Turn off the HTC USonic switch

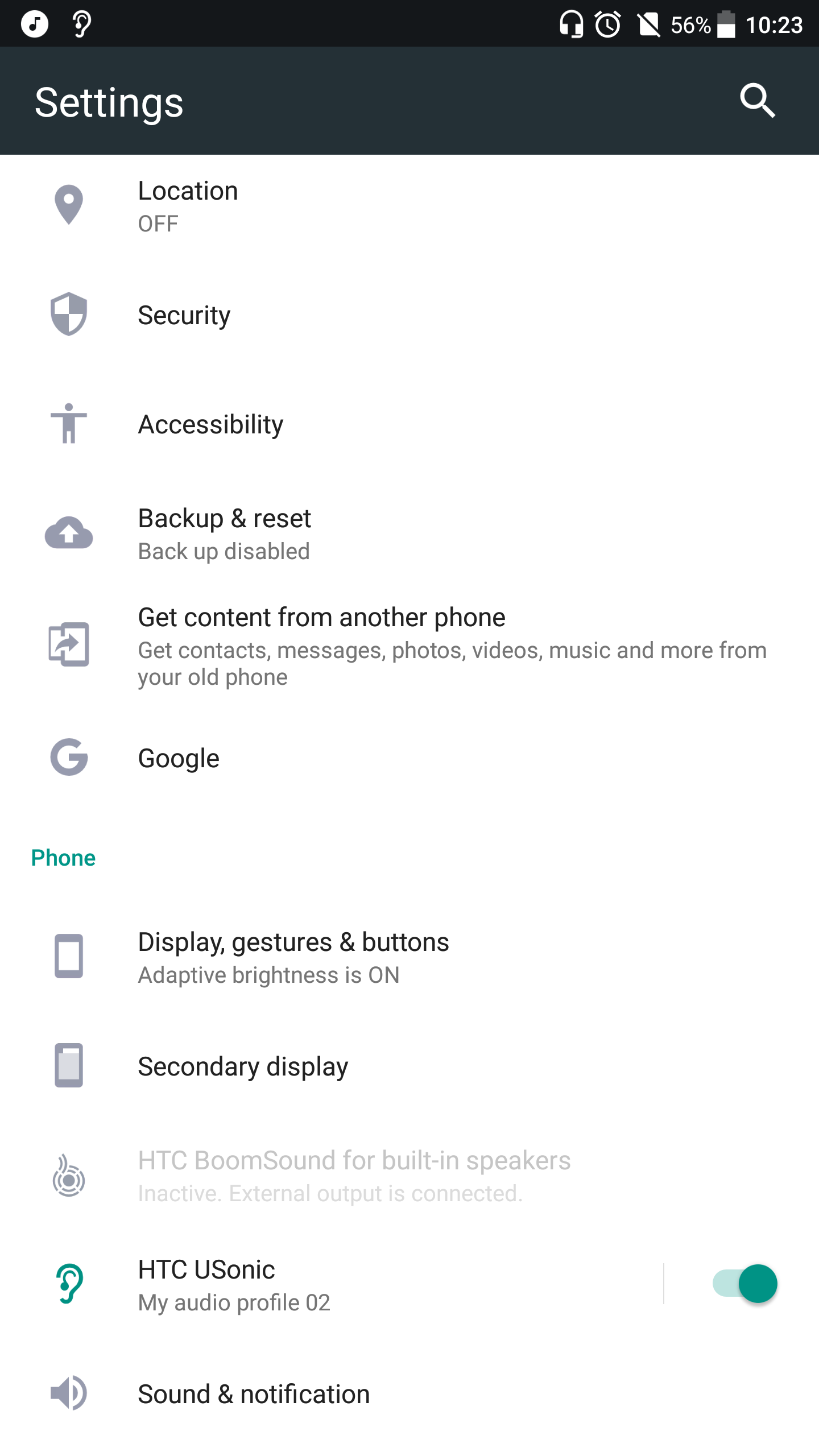(x=744, y=1284)
